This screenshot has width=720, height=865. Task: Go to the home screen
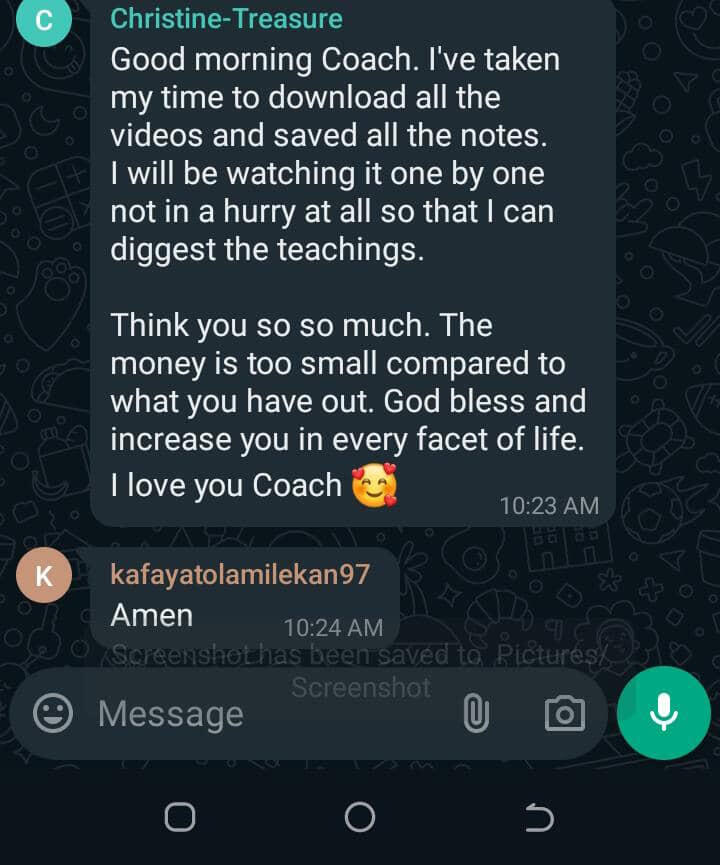coord(359,818)
